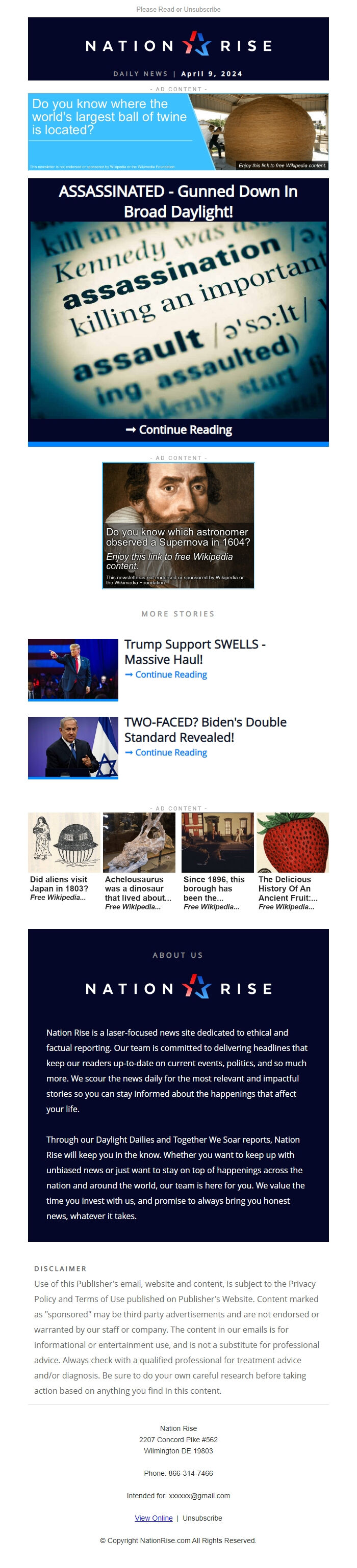Open the world's largest ball of twine ad
This screenshot has width=357, height=1568.
point(178,131)
